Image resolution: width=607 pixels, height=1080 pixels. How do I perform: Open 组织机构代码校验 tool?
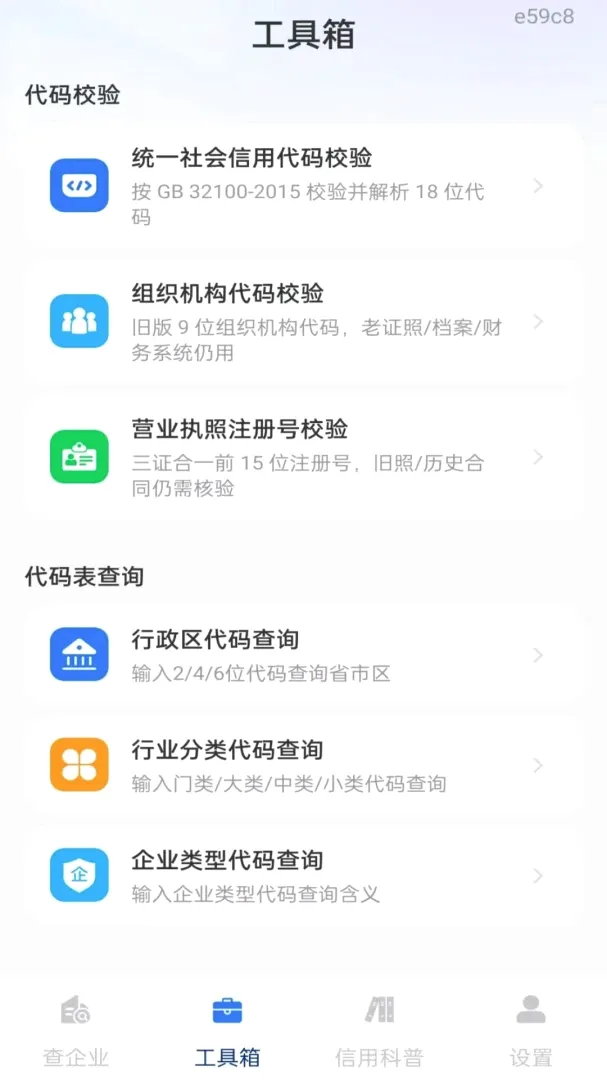click(x=303, y=322)
